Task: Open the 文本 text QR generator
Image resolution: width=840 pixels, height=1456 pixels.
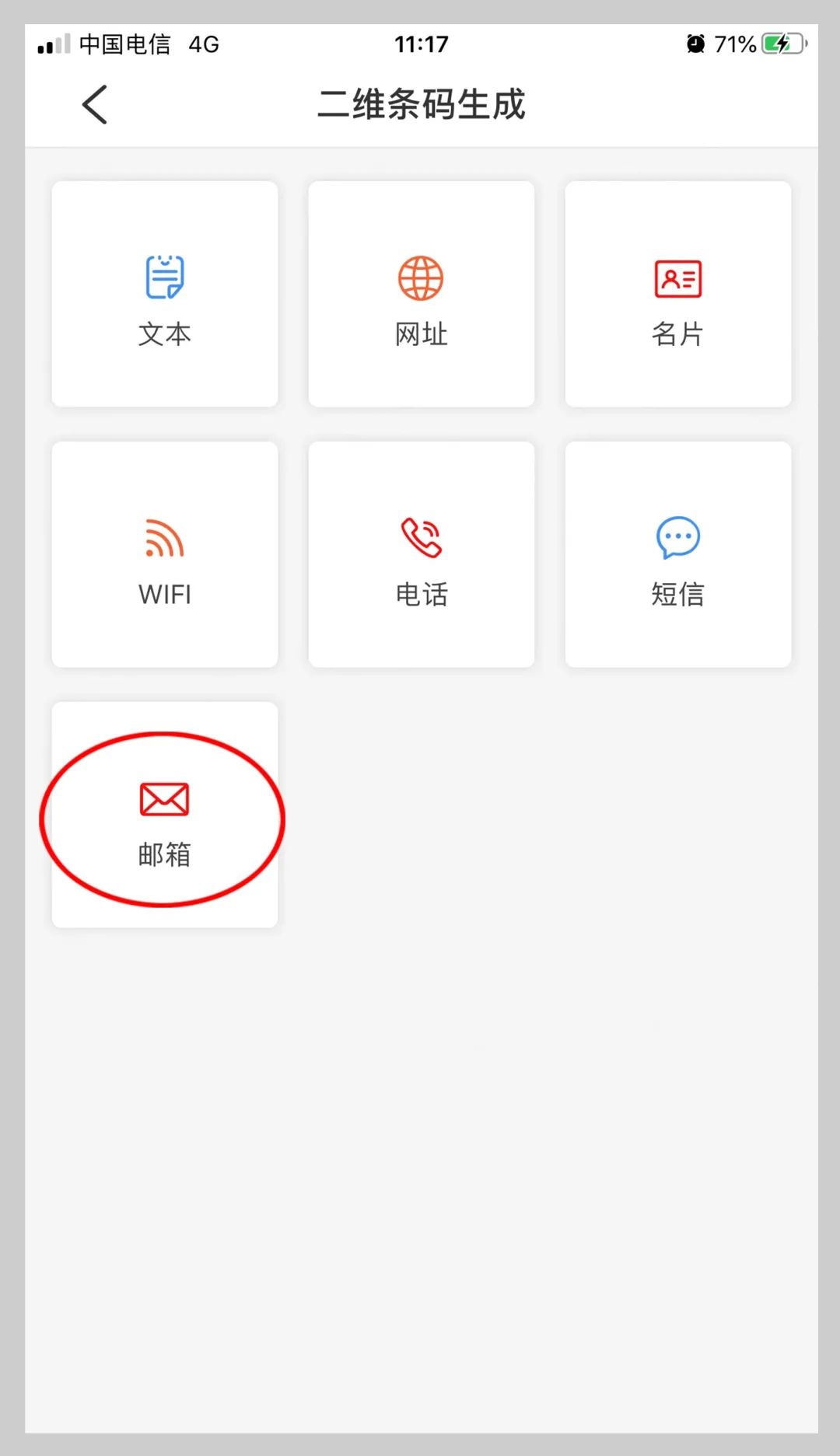Action: (x=165, y=294)
